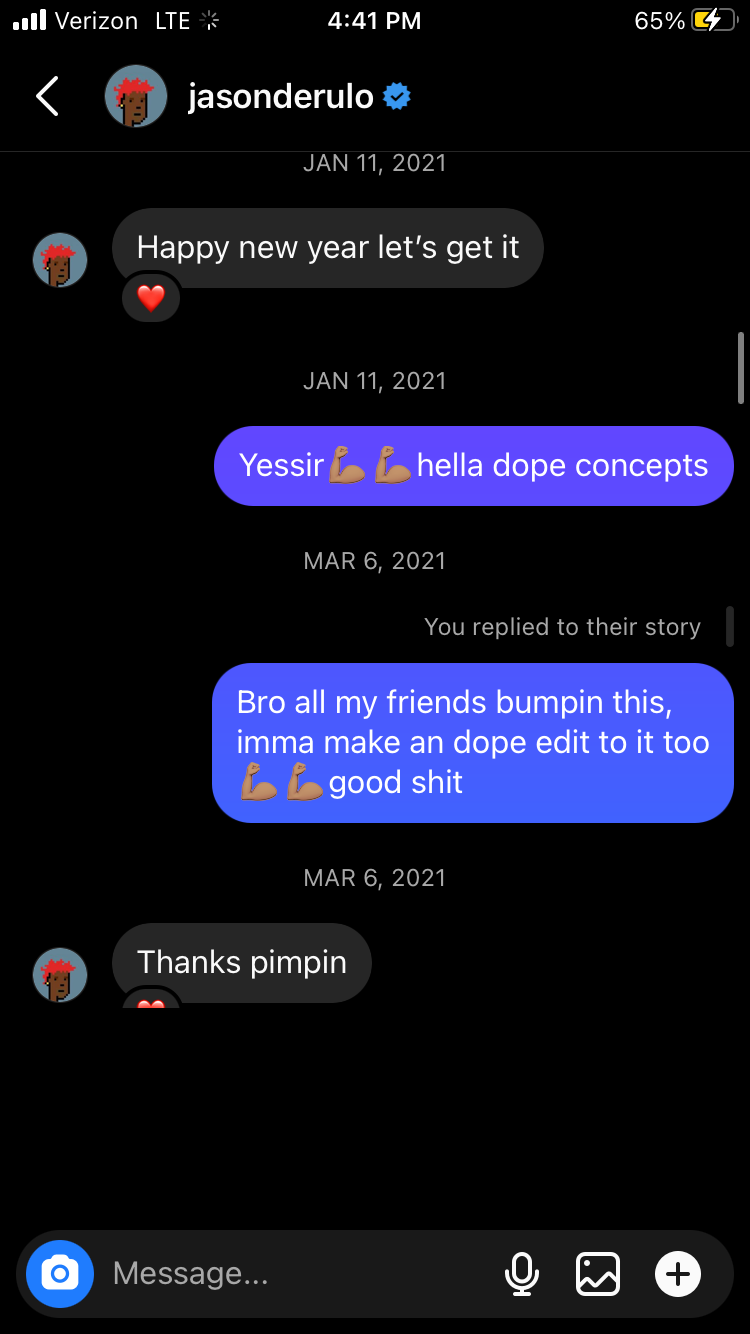Image resolution: width=750 pixels, height=1334 pixels.
Task: Tap the sender avatar beside 'Happy new year'
Action: tap(60, 259)
